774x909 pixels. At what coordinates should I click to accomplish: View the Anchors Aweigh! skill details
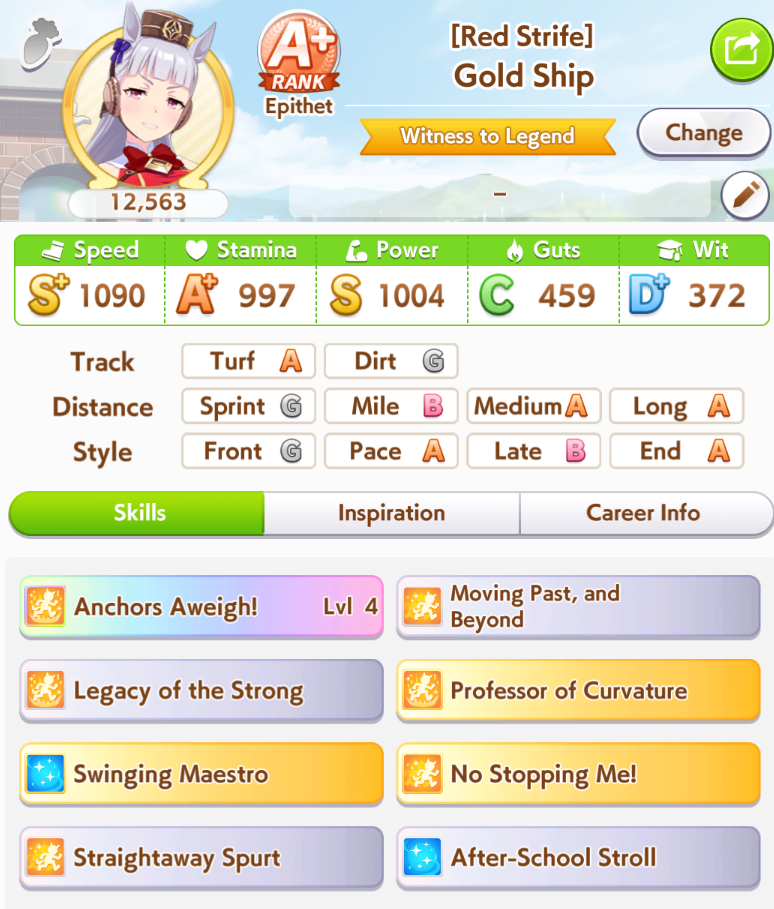click(201, 606)
